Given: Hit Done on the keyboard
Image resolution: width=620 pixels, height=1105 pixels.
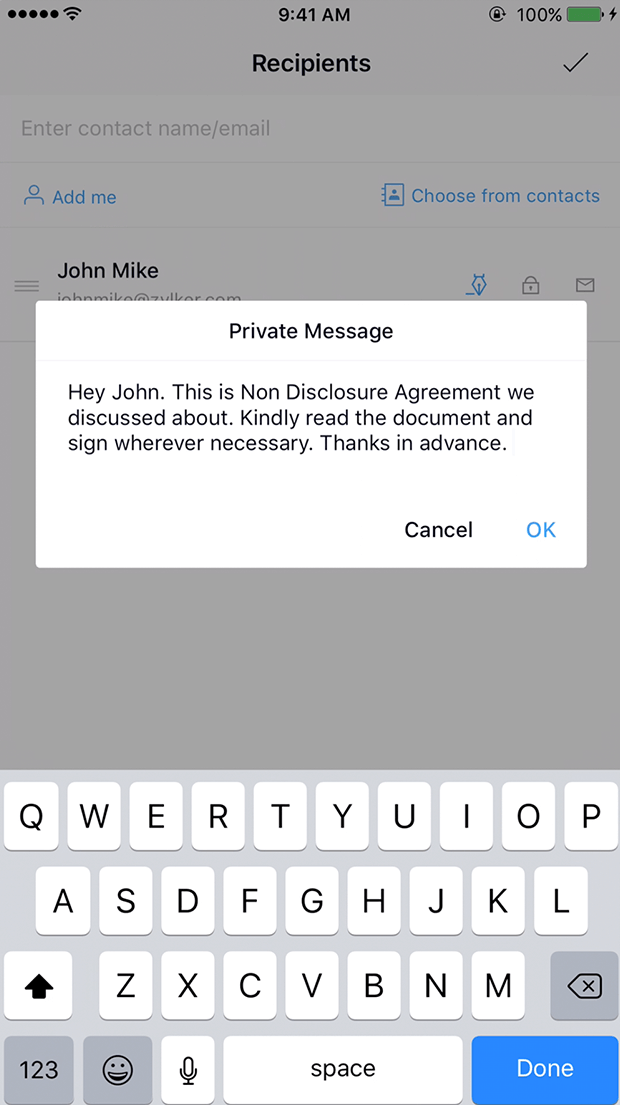Looking at the screenshot, I should [545, 1069].
